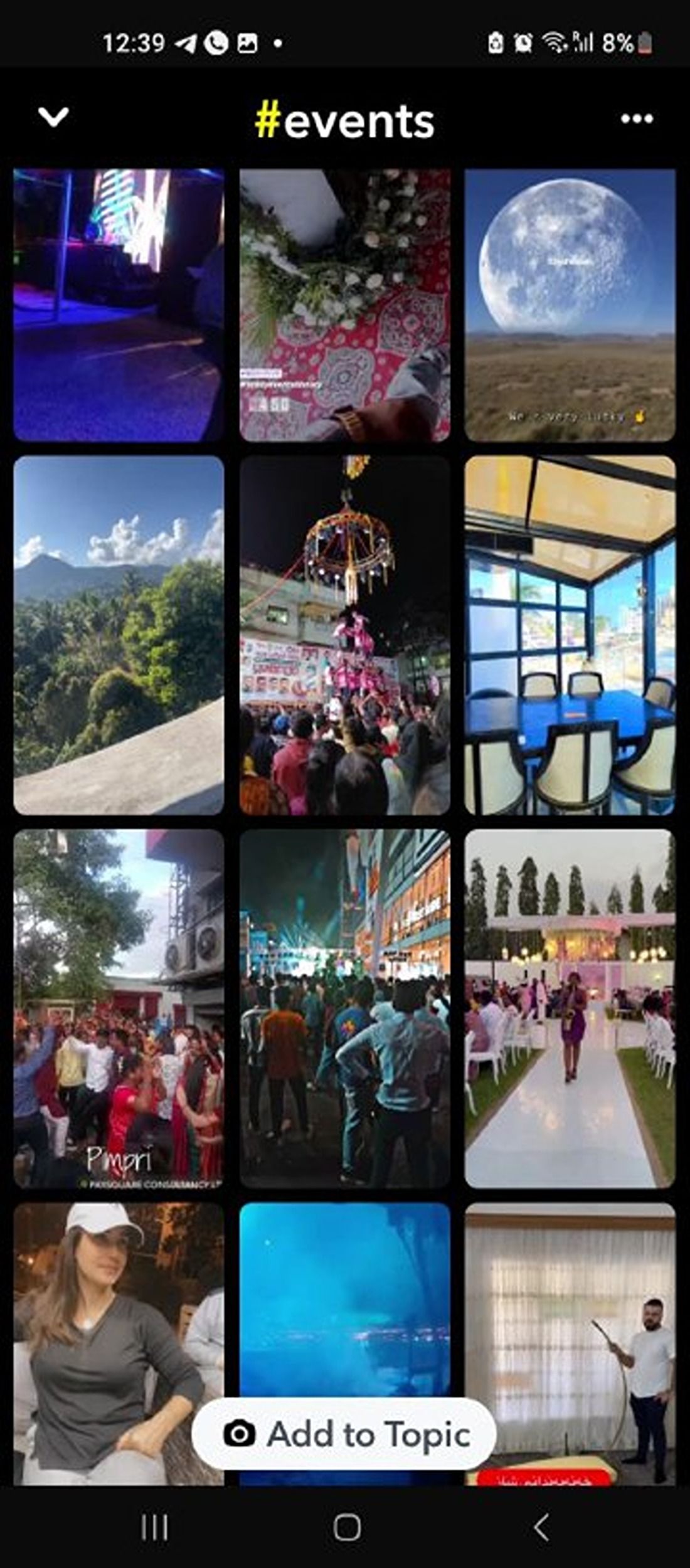Play the human pyramid festival snap

344,635
